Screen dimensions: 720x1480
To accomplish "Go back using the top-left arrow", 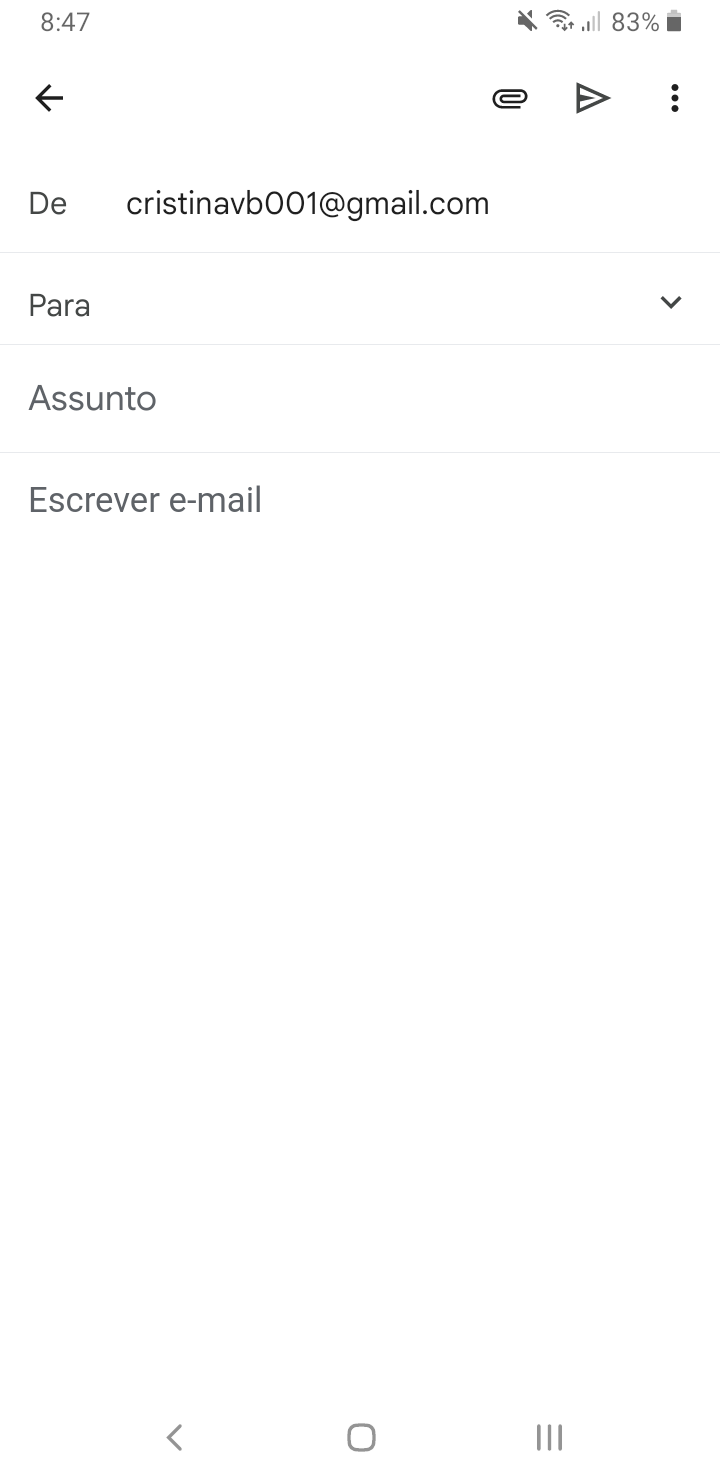I will (x=49, y=98).
